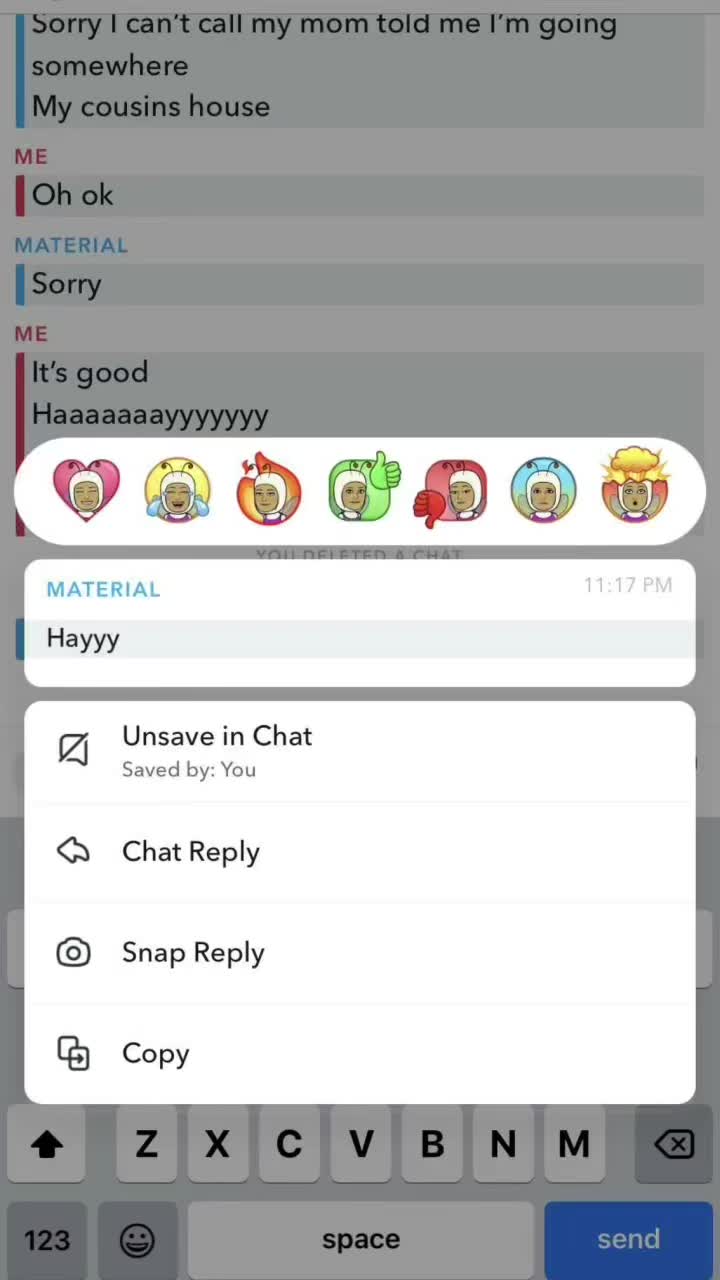Copy the Hayyy message
This screenshot has width=720, height=1280.
[x=360, y=1053]
